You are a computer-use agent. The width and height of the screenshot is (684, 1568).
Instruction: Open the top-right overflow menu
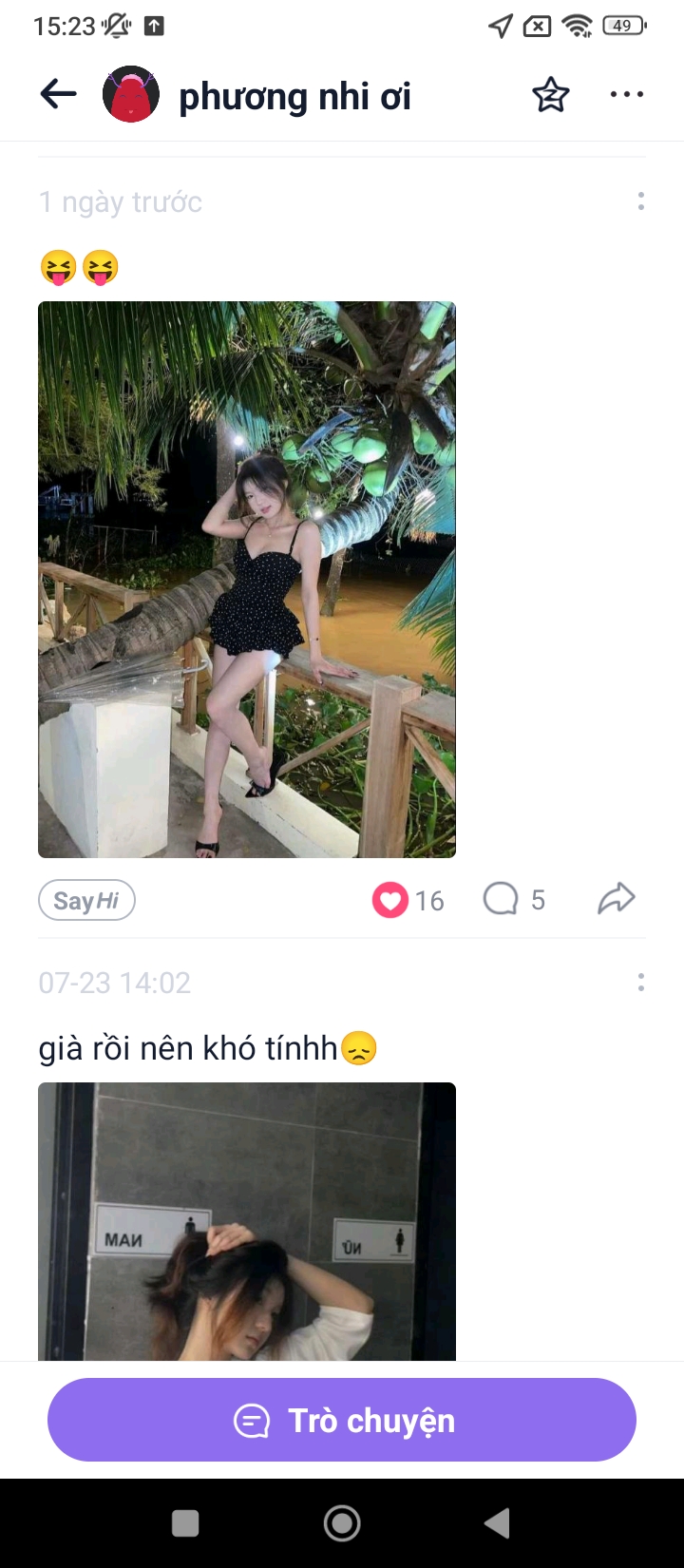626,94
